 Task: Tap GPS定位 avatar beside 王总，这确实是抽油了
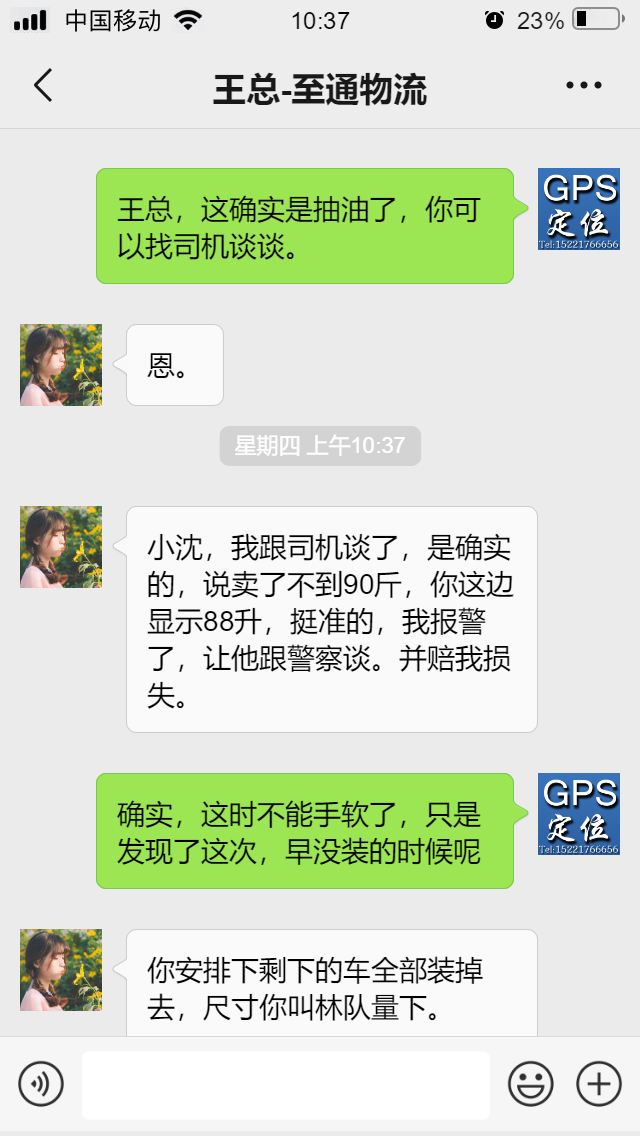pyautogui.click(x=579, y=209)
